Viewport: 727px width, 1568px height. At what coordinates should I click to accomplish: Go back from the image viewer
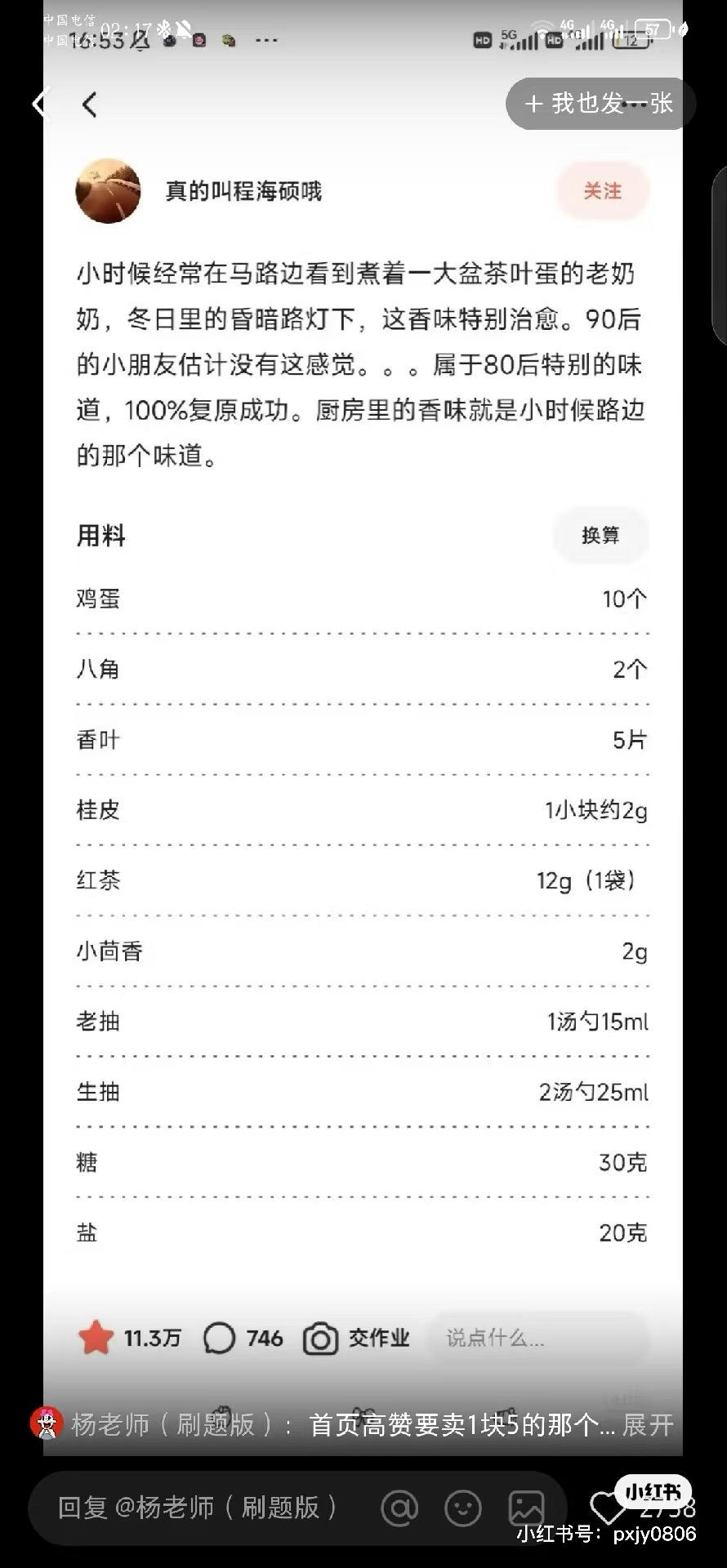click(x=39, y=104)
